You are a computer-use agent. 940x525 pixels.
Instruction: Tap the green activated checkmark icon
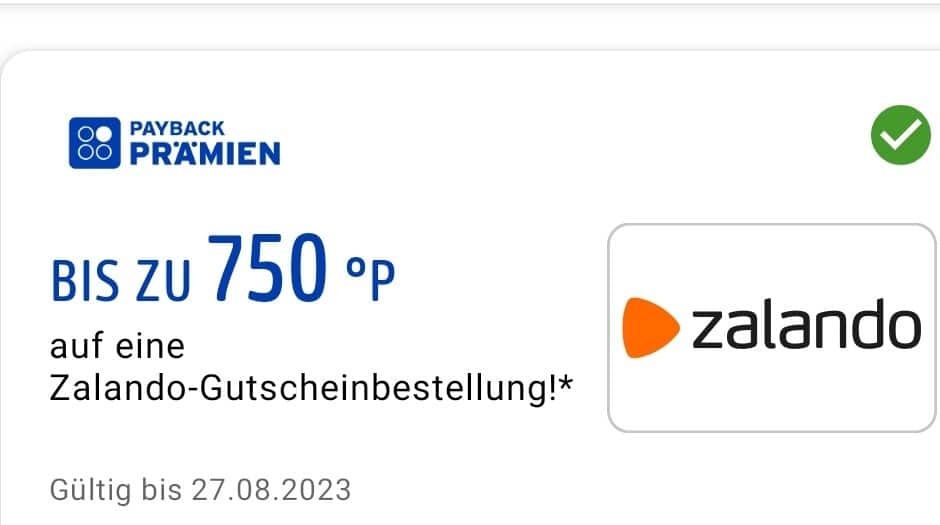pos(900,137)
